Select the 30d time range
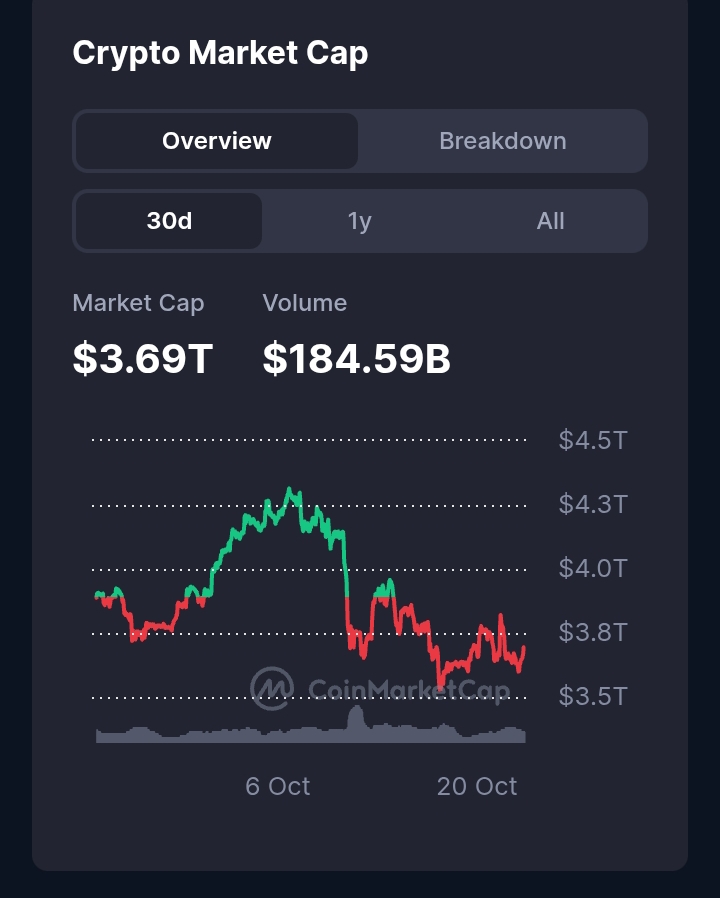 point(169,221)
